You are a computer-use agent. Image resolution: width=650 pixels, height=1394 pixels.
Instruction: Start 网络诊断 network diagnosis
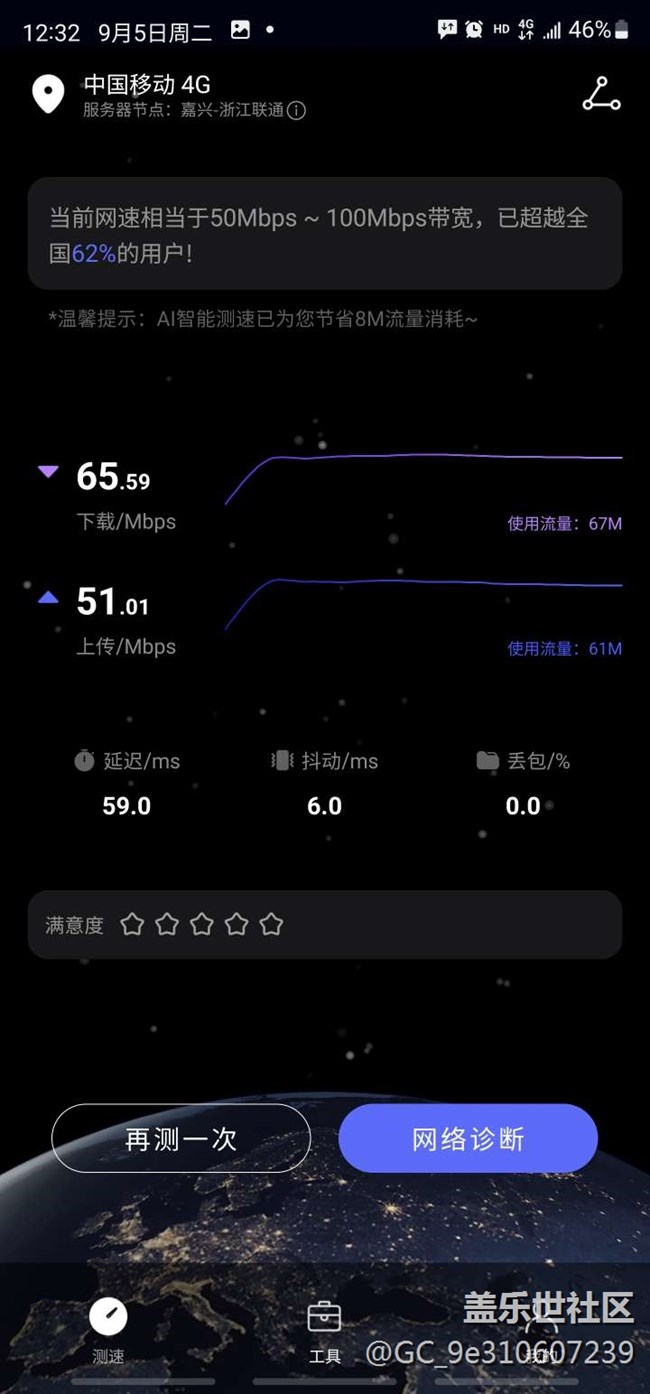click(468, 1138)
